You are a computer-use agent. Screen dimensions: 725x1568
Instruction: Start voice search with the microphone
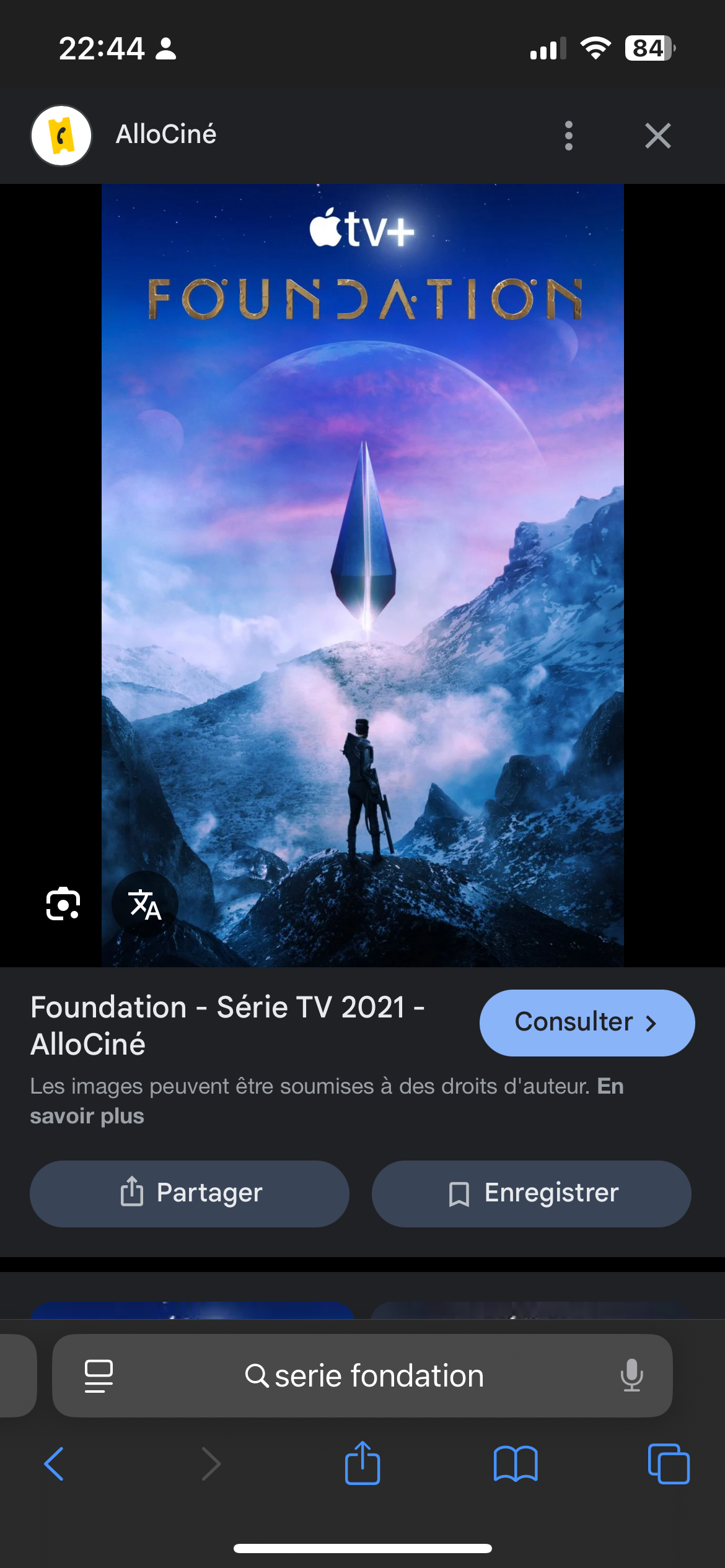[631, 1375]
